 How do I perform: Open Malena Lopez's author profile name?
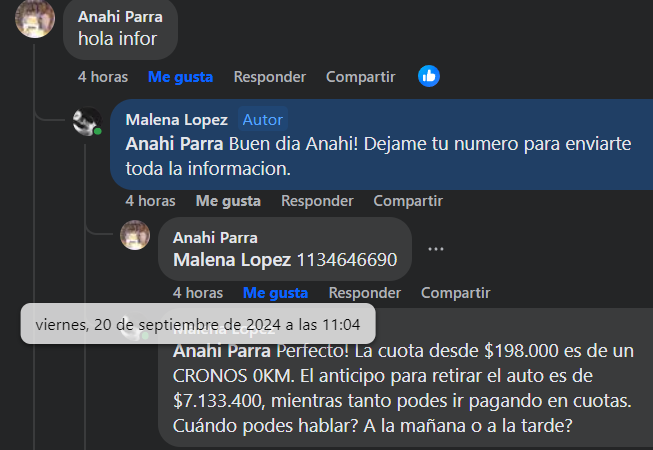coord(176,120)
